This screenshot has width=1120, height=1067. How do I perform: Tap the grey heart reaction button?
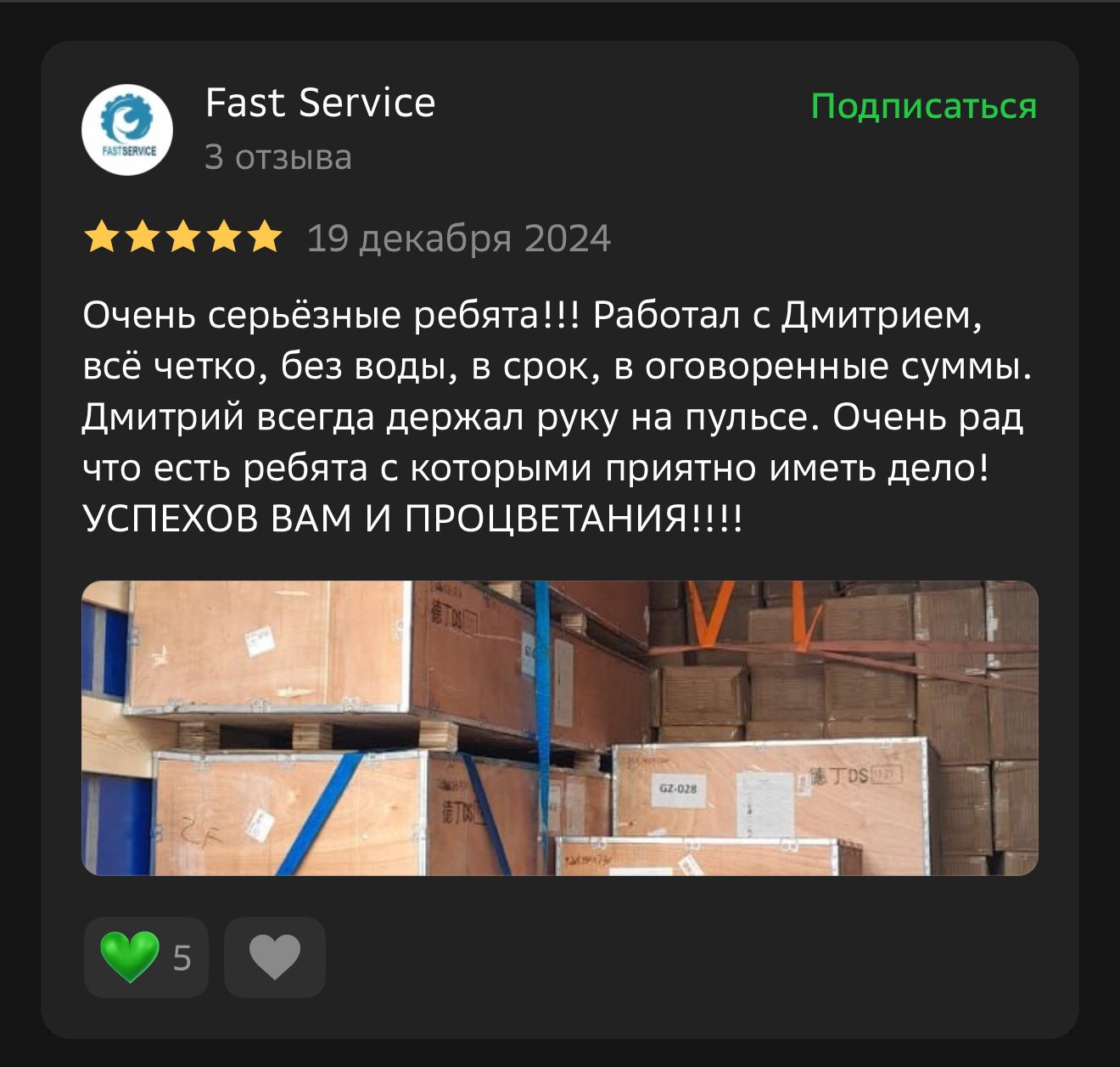point(275,957)
